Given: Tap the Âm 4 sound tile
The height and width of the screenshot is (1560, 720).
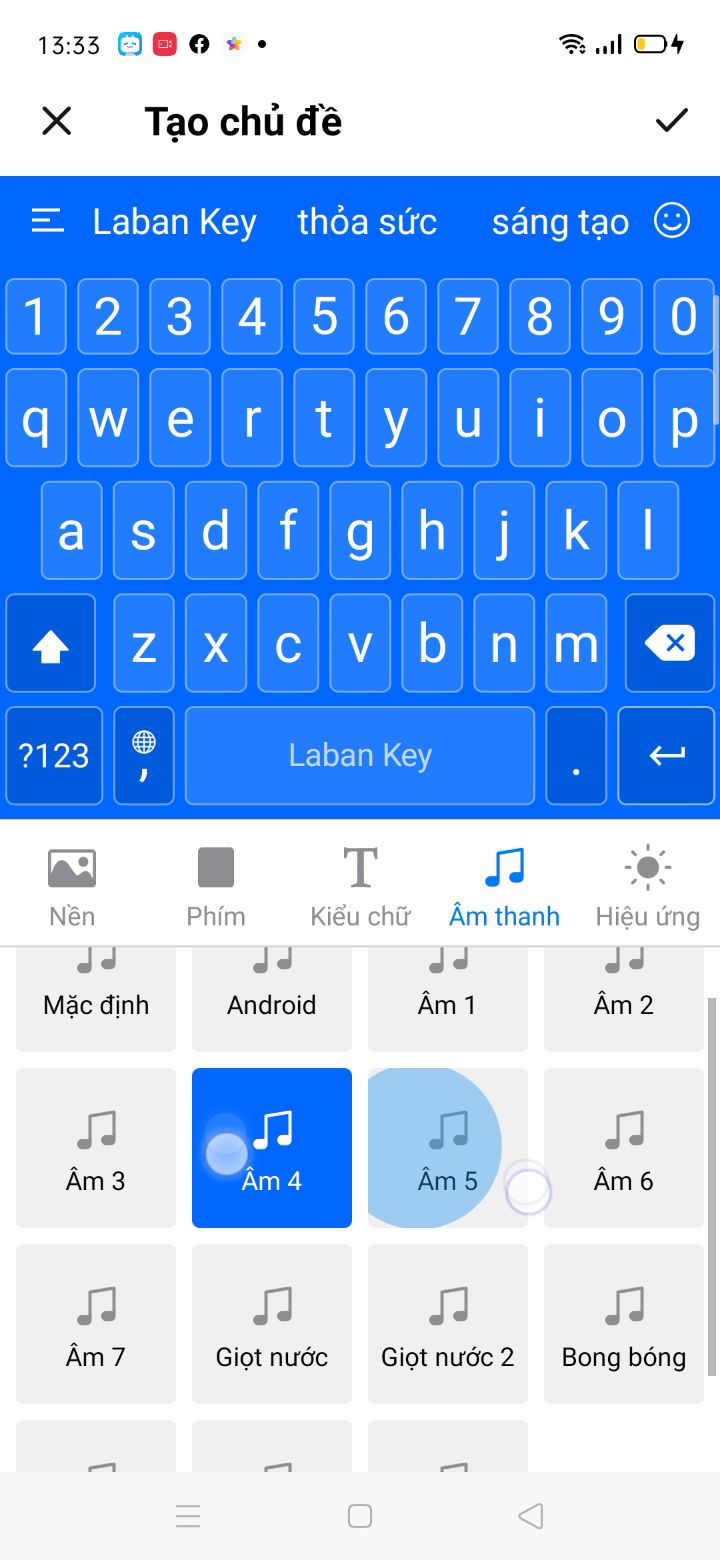Looking at the screenshot, I should point(272,1148).
